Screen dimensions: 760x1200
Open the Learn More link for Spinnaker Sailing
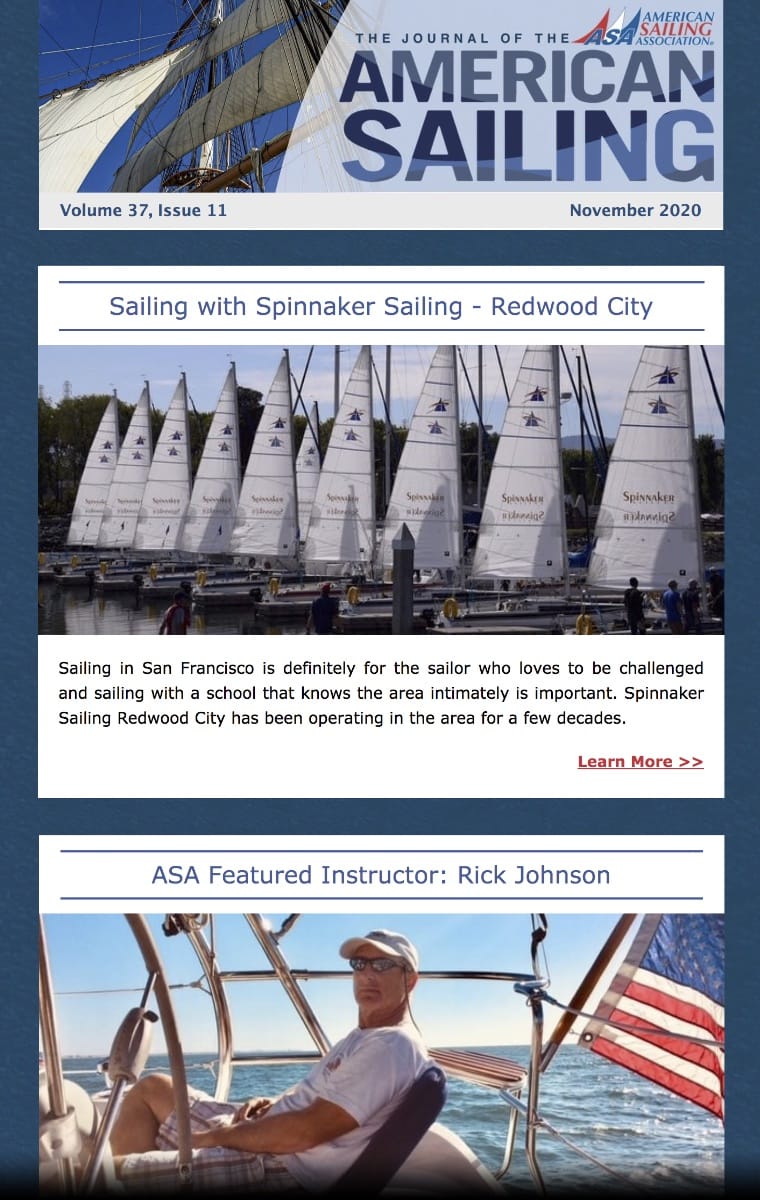tap(640, 762)
